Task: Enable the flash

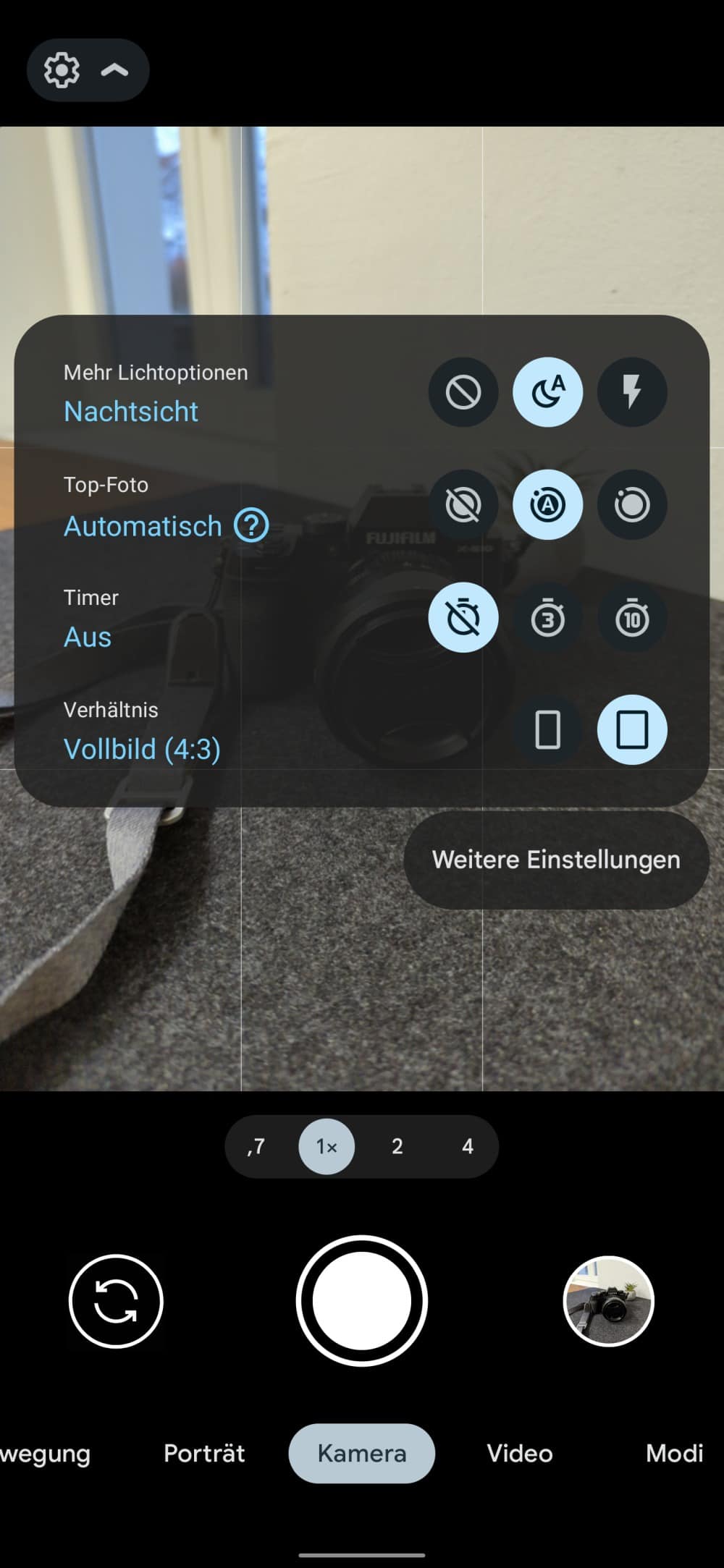Action: coord(631,392)
